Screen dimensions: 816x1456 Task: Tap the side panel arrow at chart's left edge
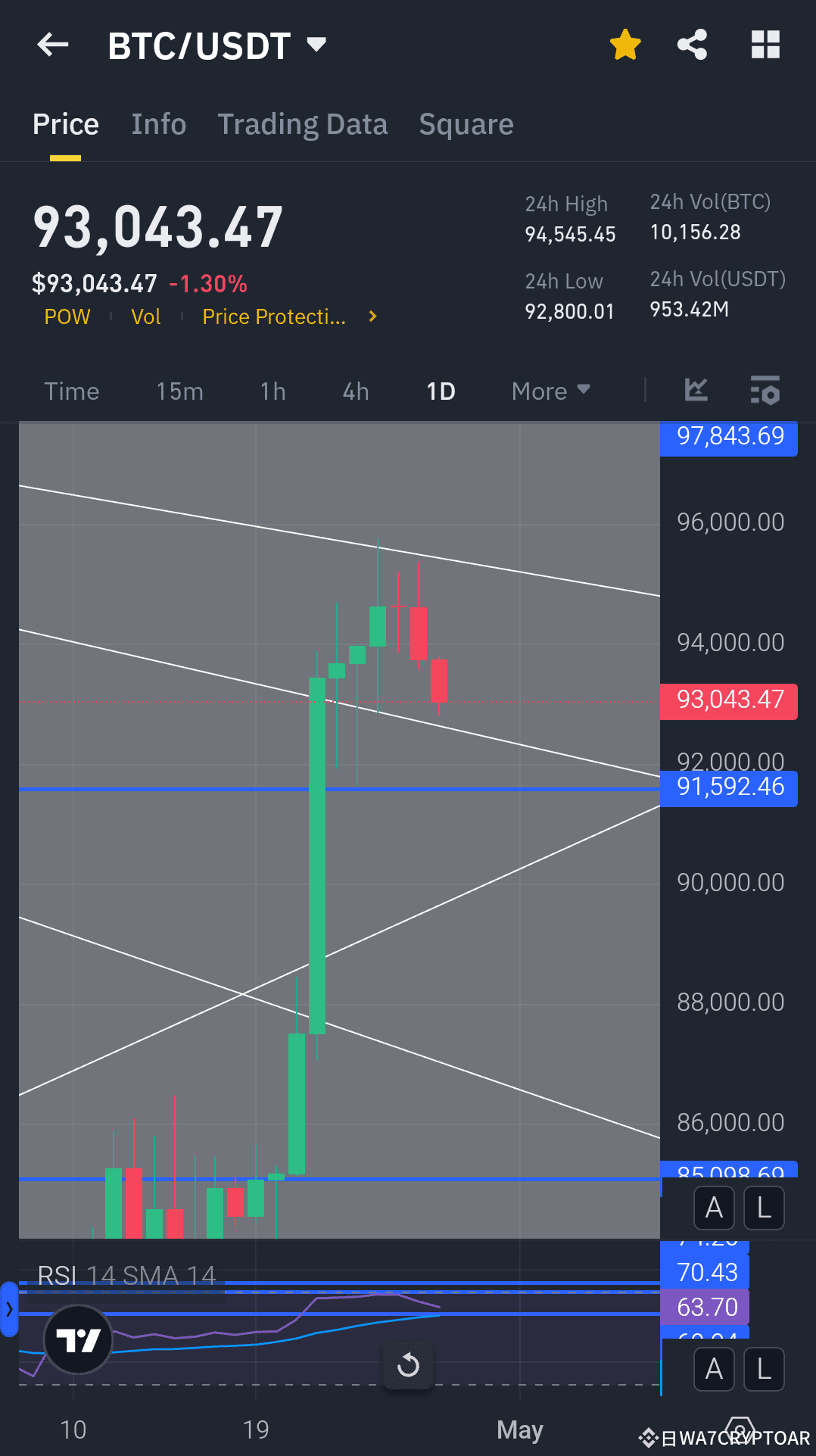[8, 1309]
